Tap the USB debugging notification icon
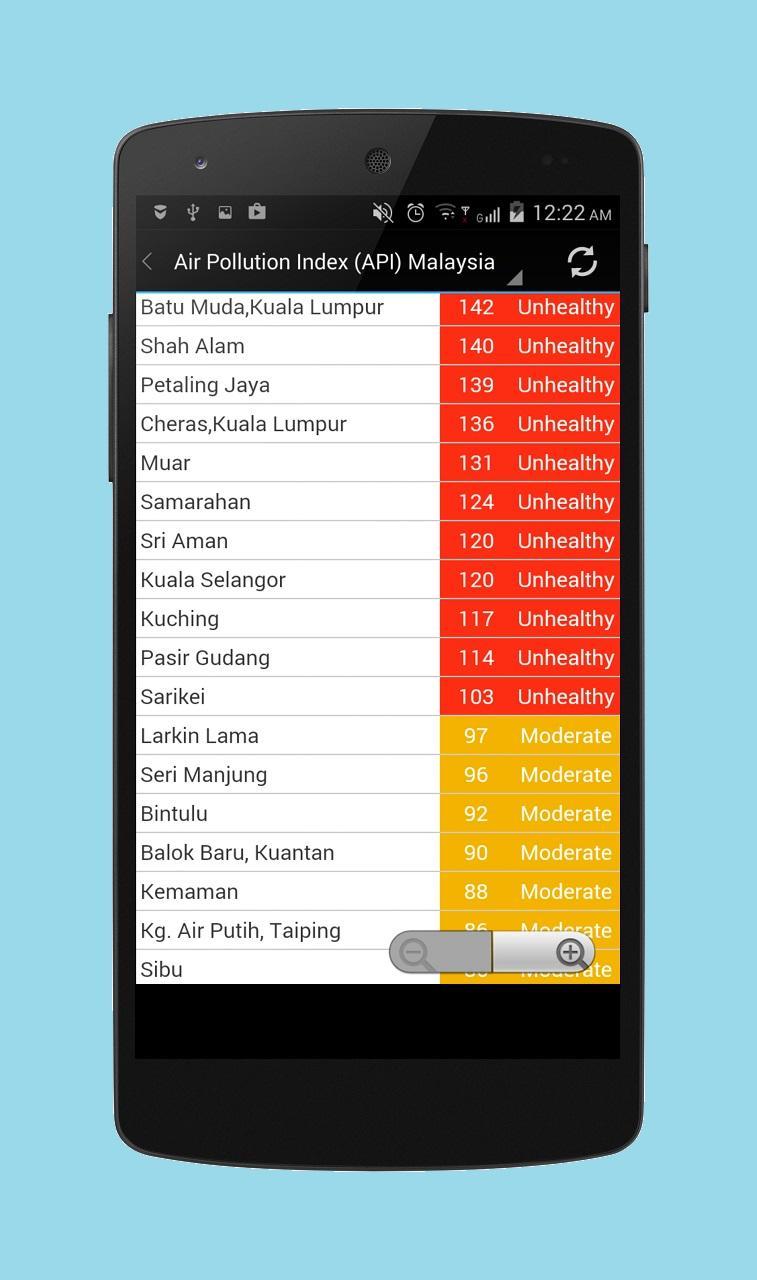 (191, 212)
